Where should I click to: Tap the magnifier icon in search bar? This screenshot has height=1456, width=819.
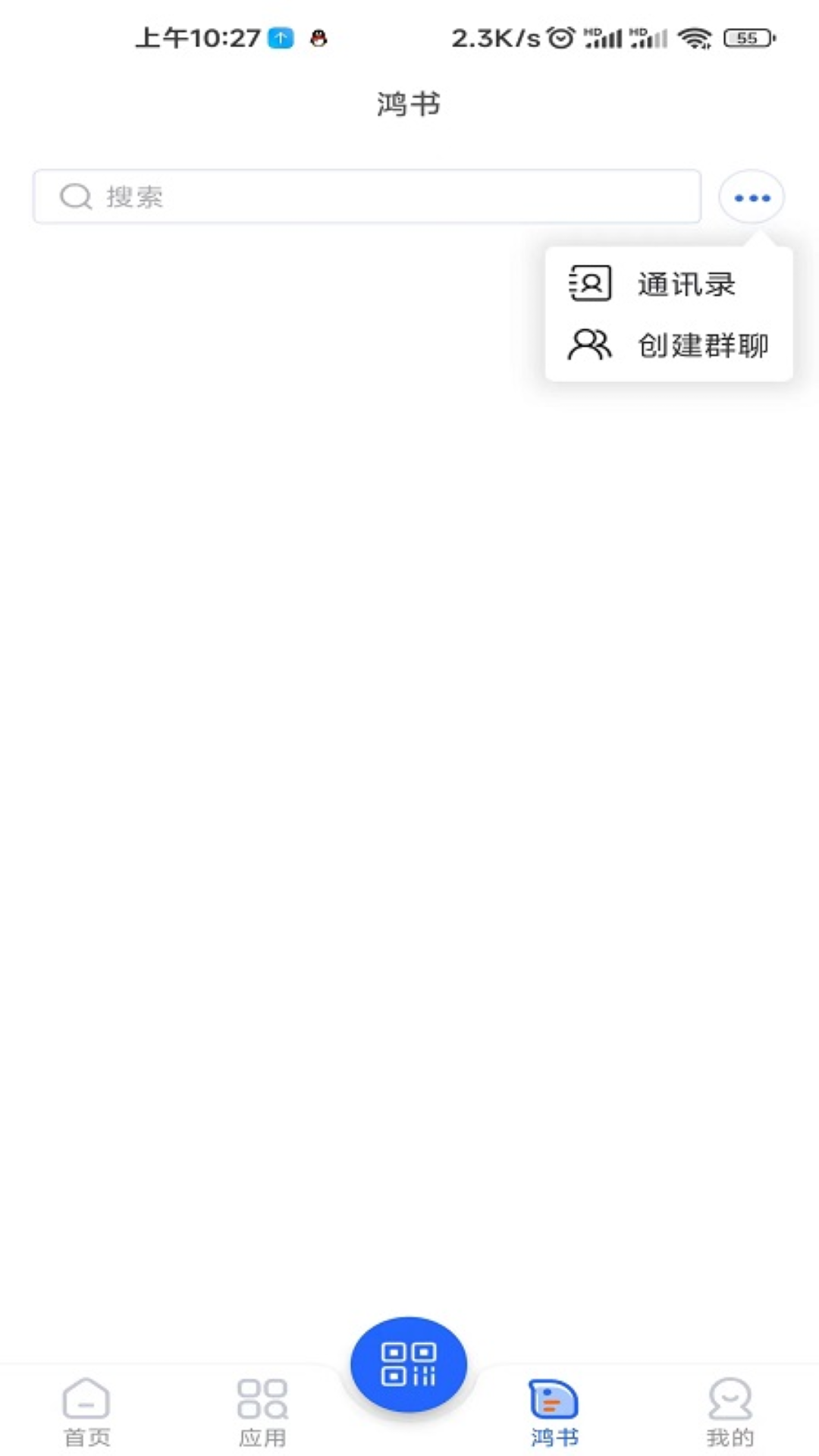pyautogui.click(x=74, y=196)
